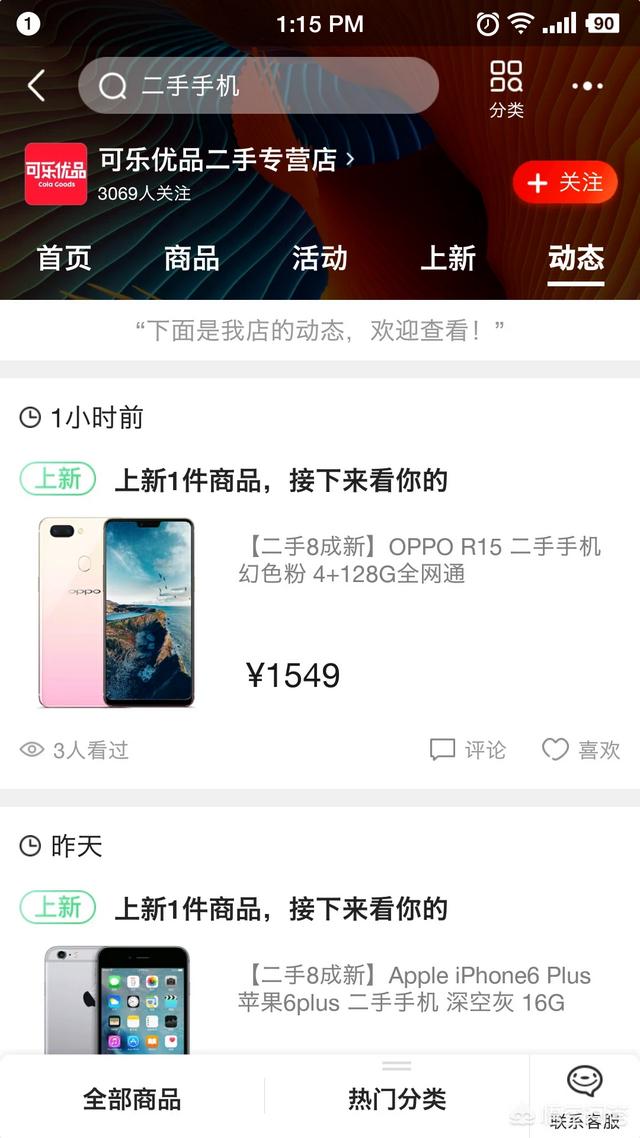
Task: Tap the 二手手机 search box
Action: click(x=258, y=86)
